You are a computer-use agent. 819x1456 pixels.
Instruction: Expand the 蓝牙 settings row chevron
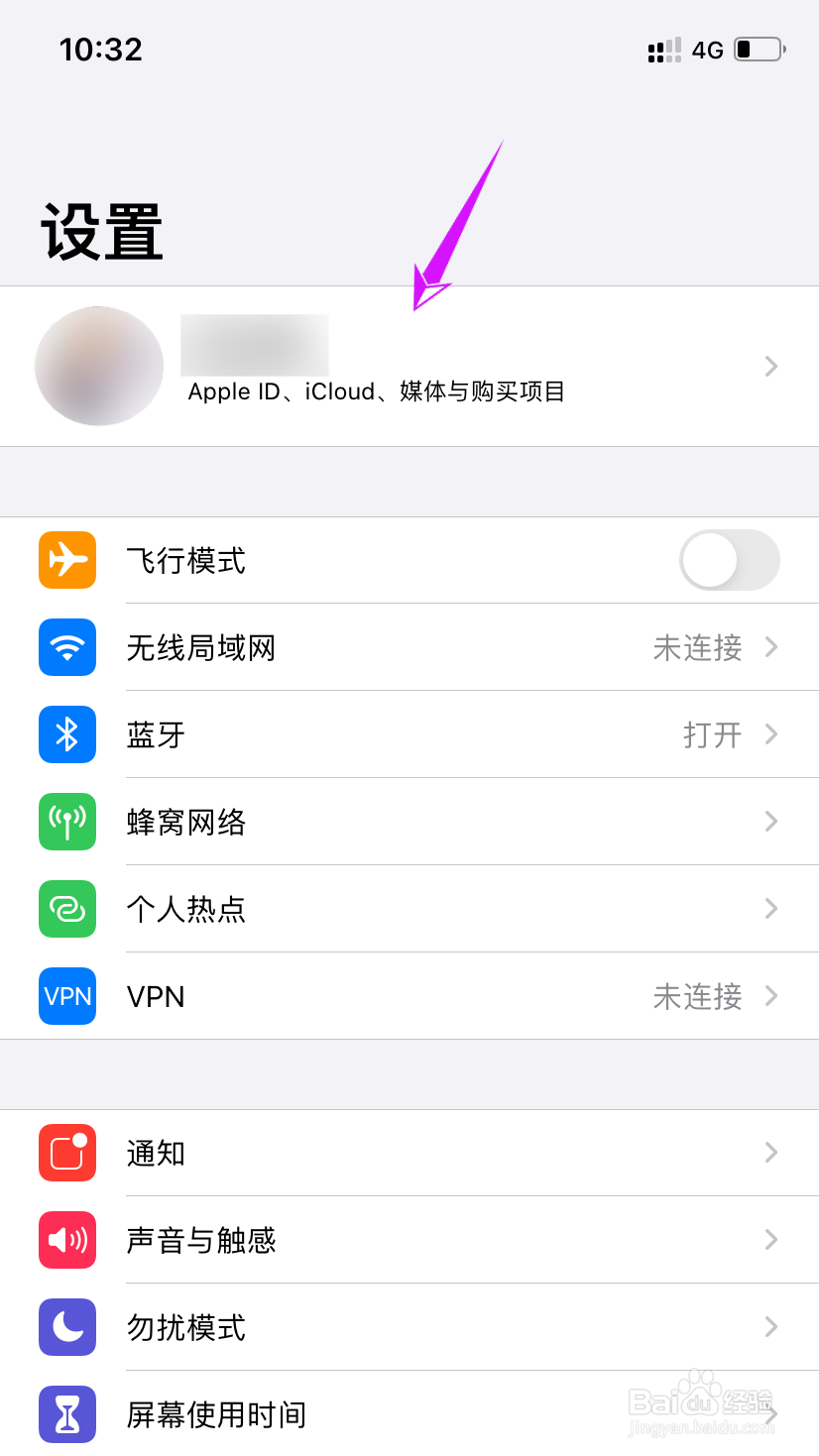pyautogui.click(x=771, y=734)
